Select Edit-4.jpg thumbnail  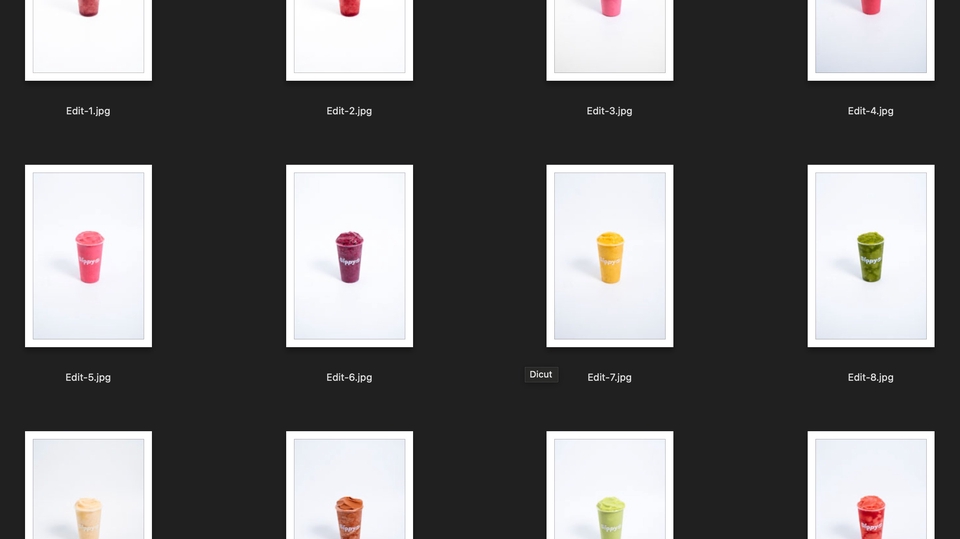(870, 38)
